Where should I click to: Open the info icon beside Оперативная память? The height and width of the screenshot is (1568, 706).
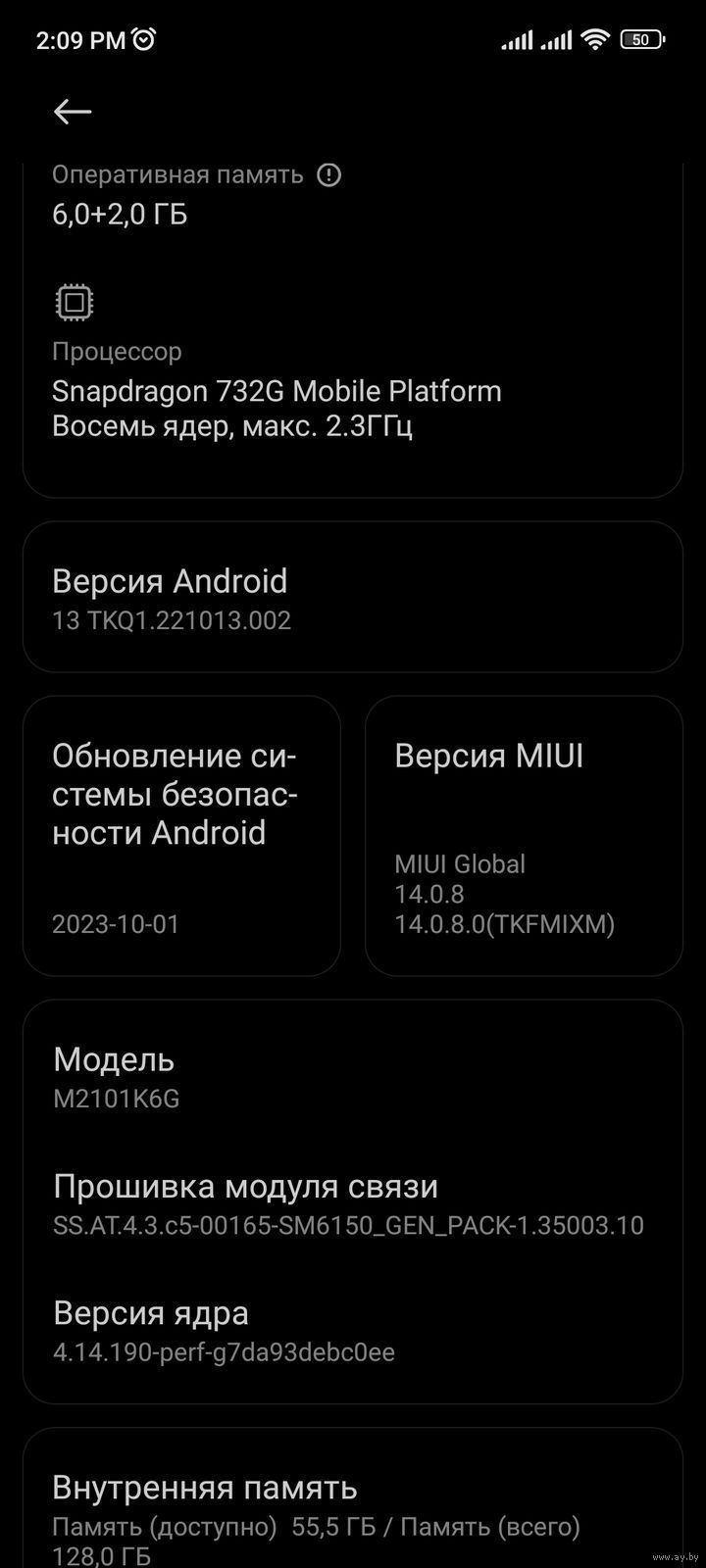pos(329,175)
